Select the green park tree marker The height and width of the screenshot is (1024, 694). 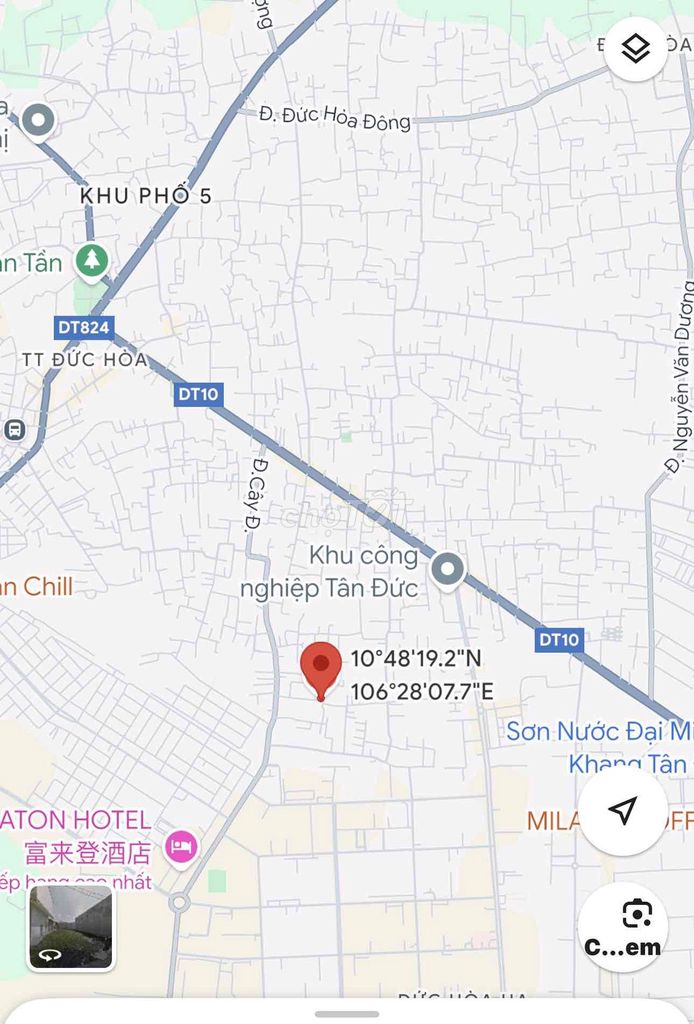[x=93, y=260]
